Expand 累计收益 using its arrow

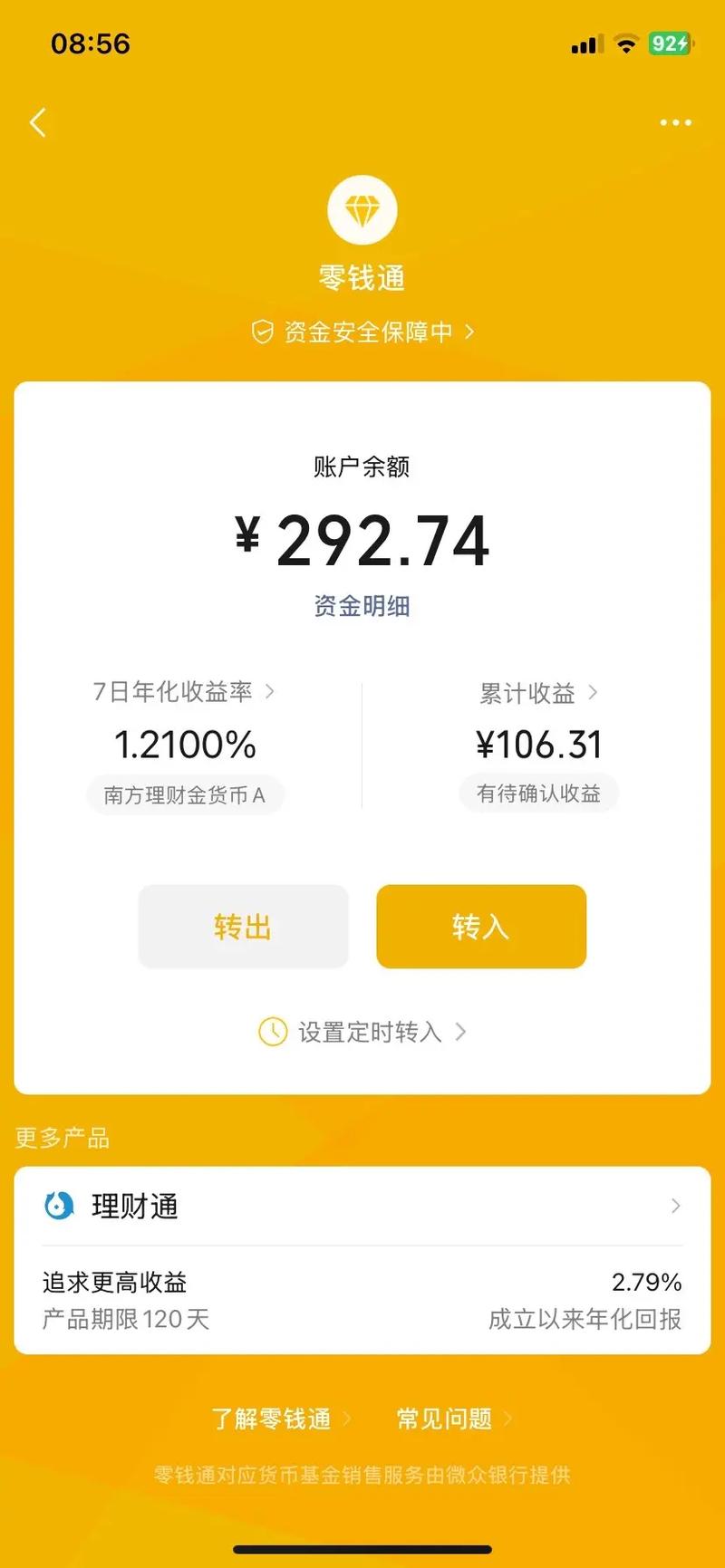coord(594,692)
